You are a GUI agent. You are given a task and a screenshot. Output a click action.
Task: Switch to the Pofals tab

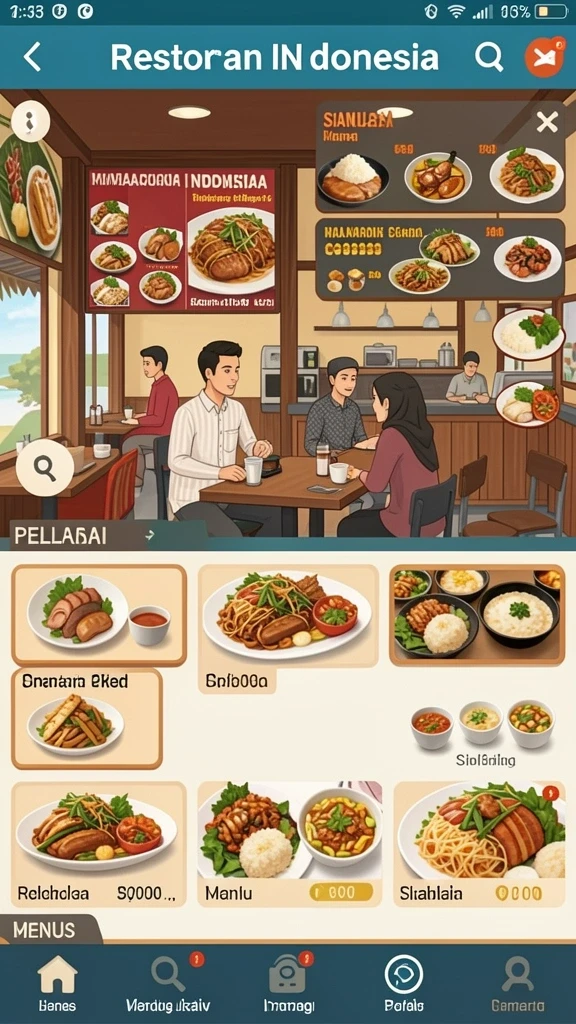(x=404, y=983)
